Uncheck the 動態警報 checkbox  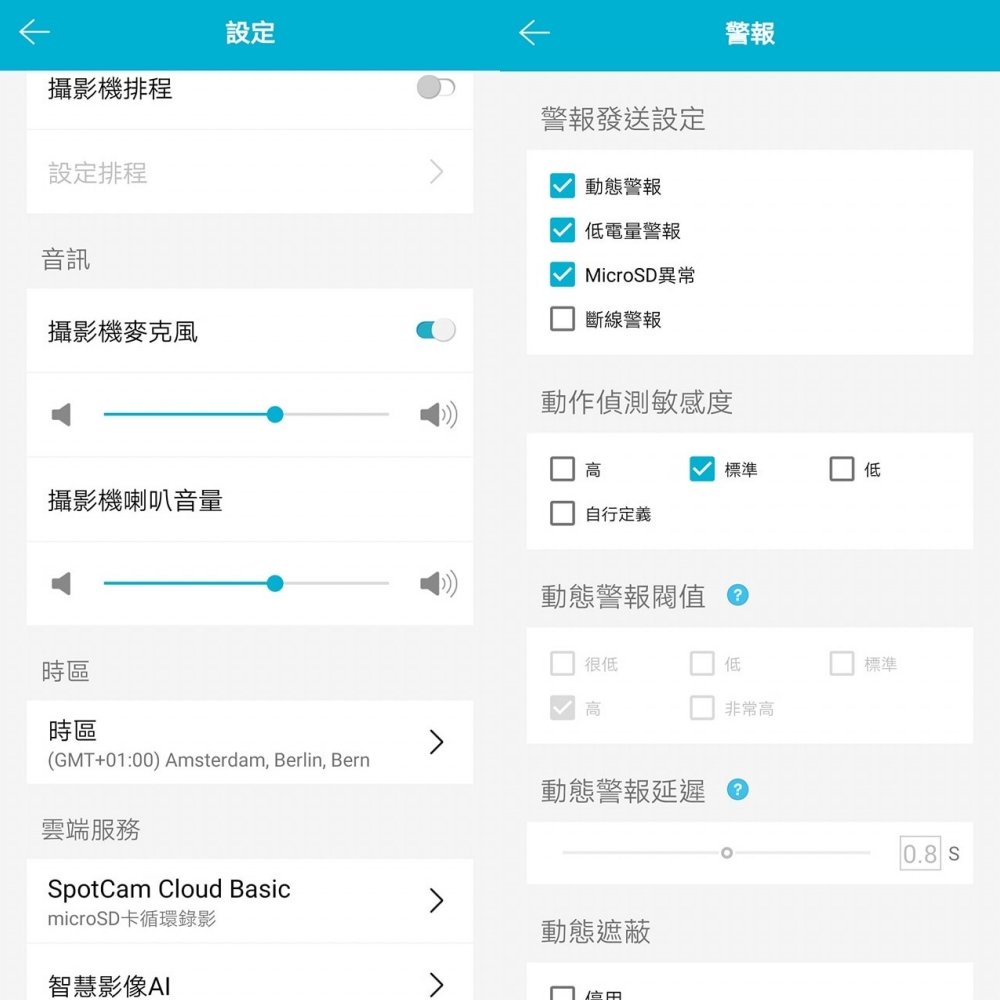click(562, 186)
